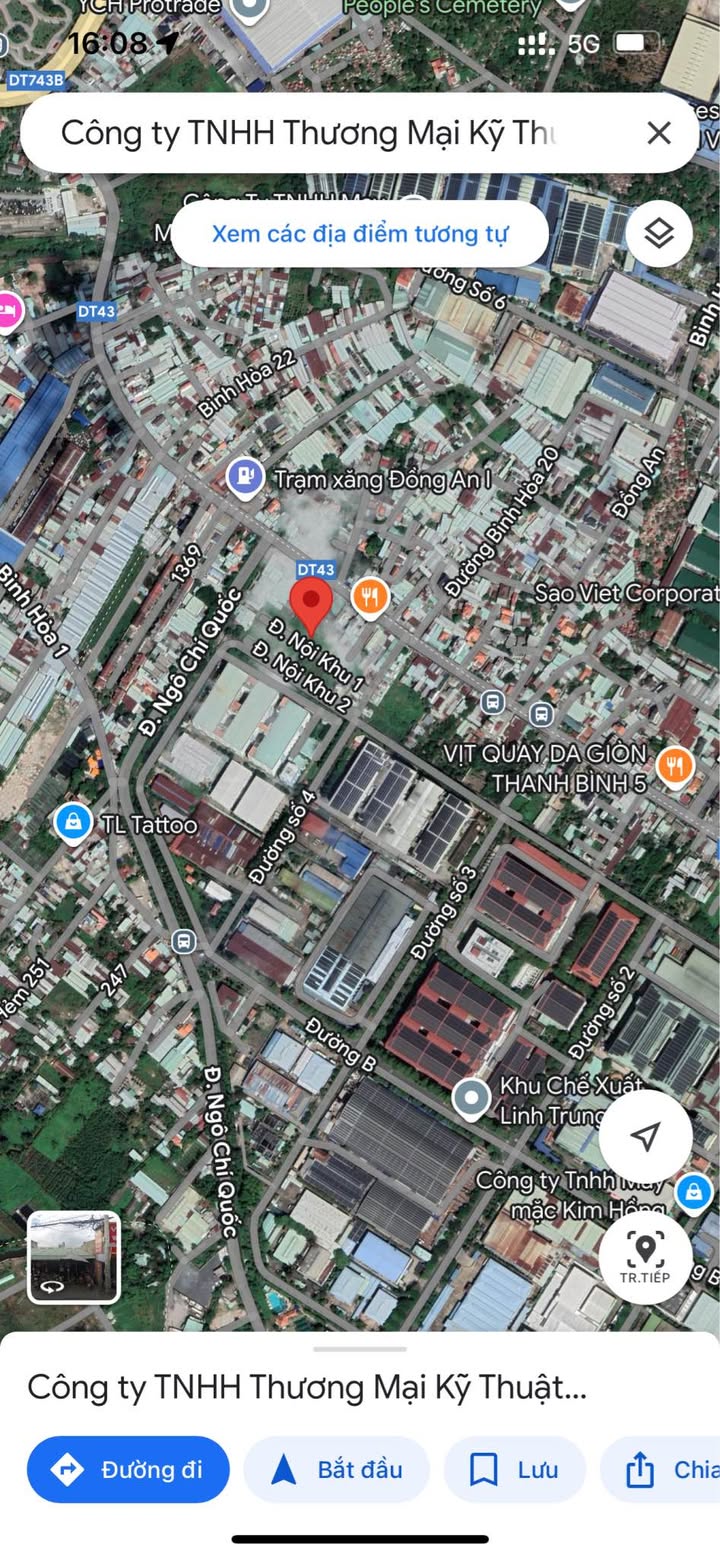This screenshot has width=720, height=1557.
Task: Clear the search box with the X
Action: (x=658, y=133)
